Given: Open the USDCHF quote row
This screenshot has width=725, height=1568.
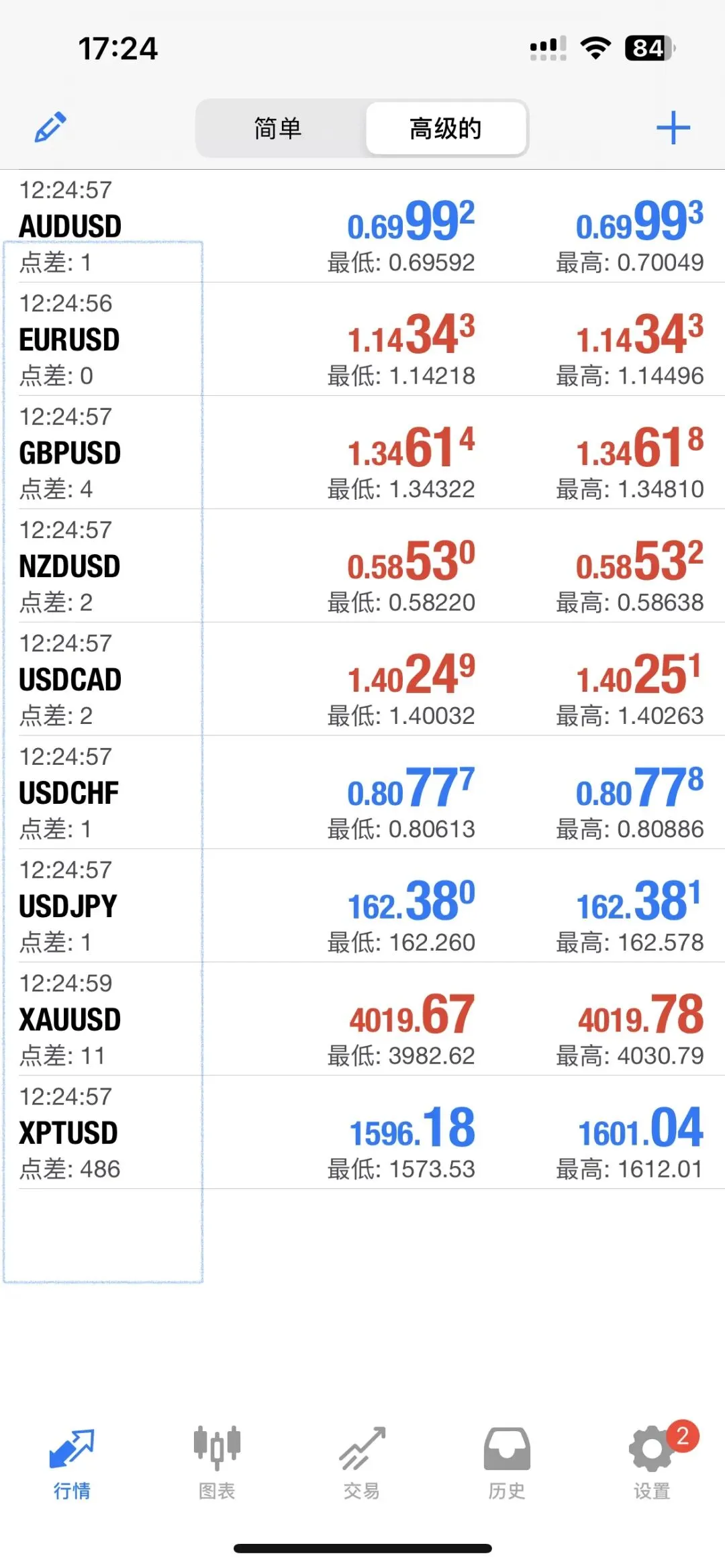Looking at the screenshot, I should pyautogui.click(x=362, y=793).
